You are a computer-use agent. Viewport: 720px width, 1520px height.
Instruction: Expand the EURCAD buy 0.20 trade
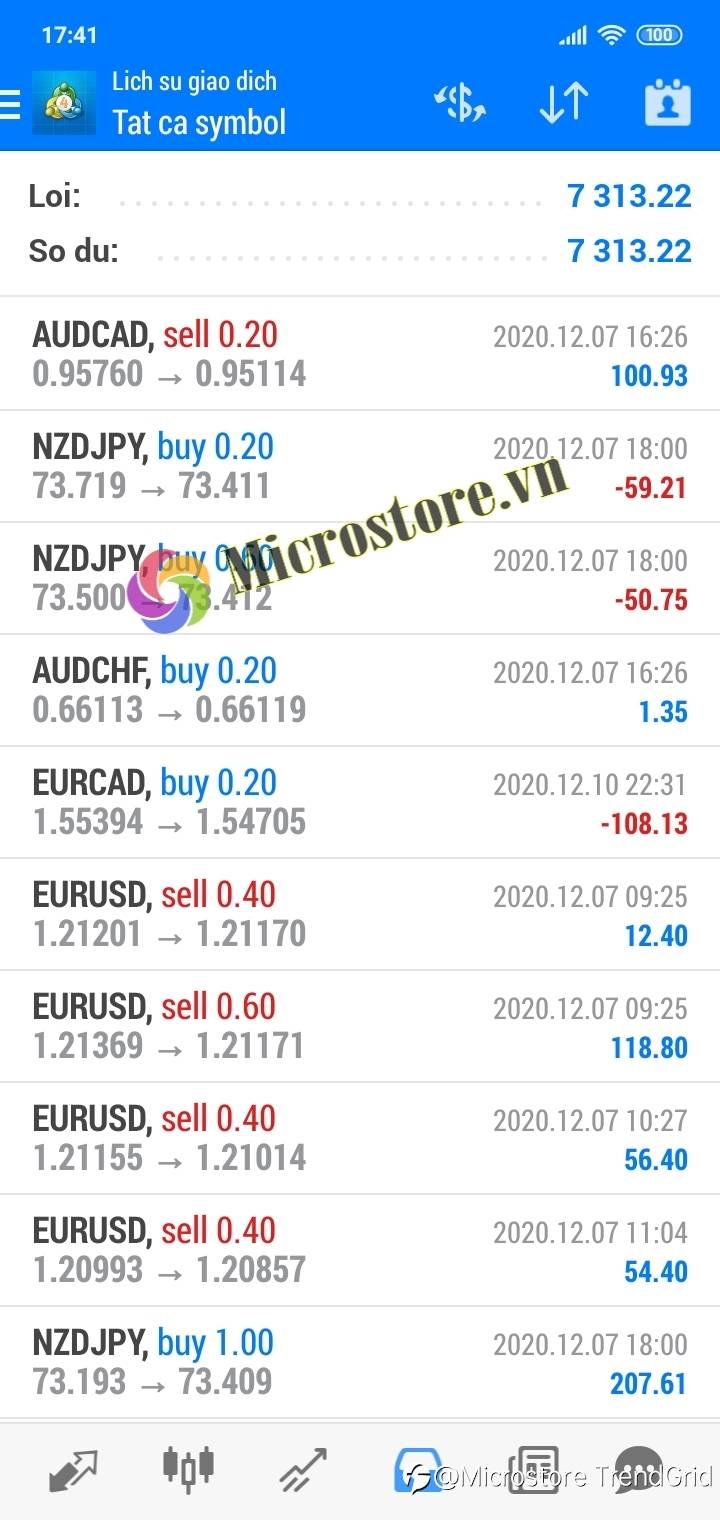coord(360,802)
